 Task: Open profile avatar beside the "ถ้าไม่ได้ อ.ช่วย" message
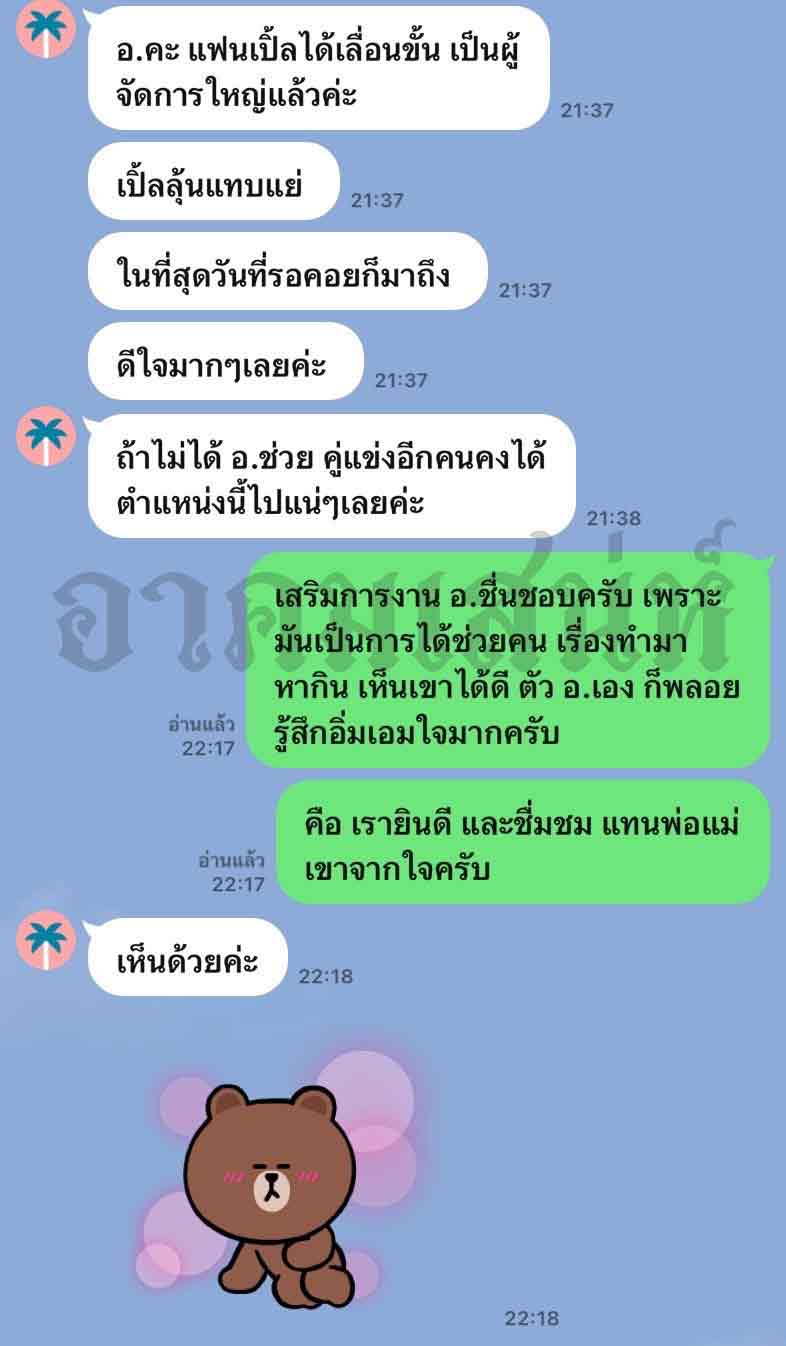[x=46, y=437]
